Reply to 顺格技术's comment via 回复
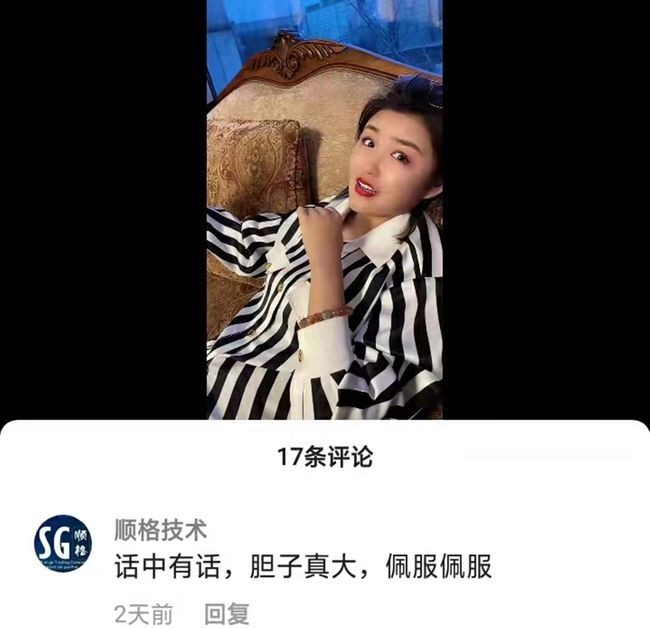The width and height of the screenshot is (650, 628). pyautogui.click(x=227, y=613)
